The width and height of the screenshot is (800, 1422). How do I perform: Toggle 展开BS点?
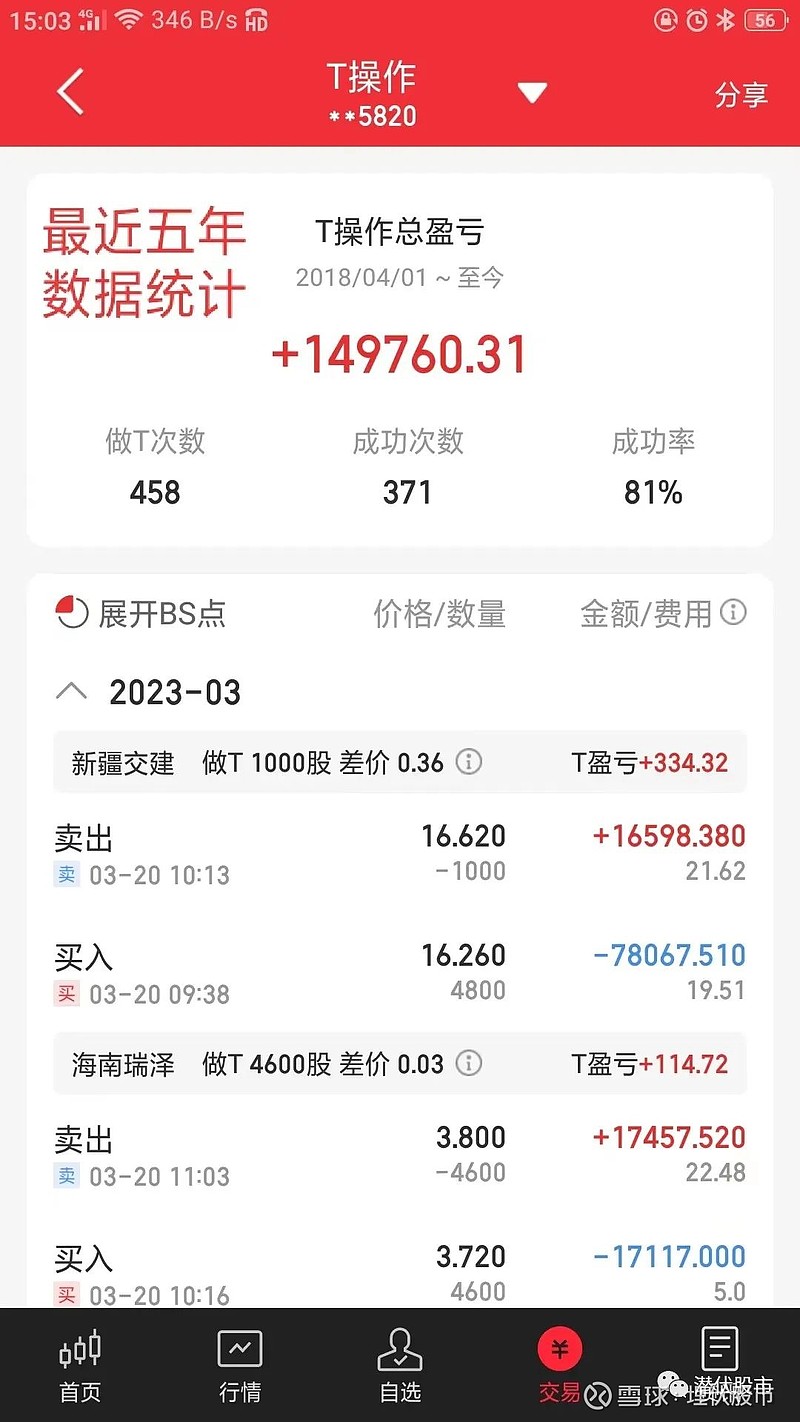click(141, 613)
